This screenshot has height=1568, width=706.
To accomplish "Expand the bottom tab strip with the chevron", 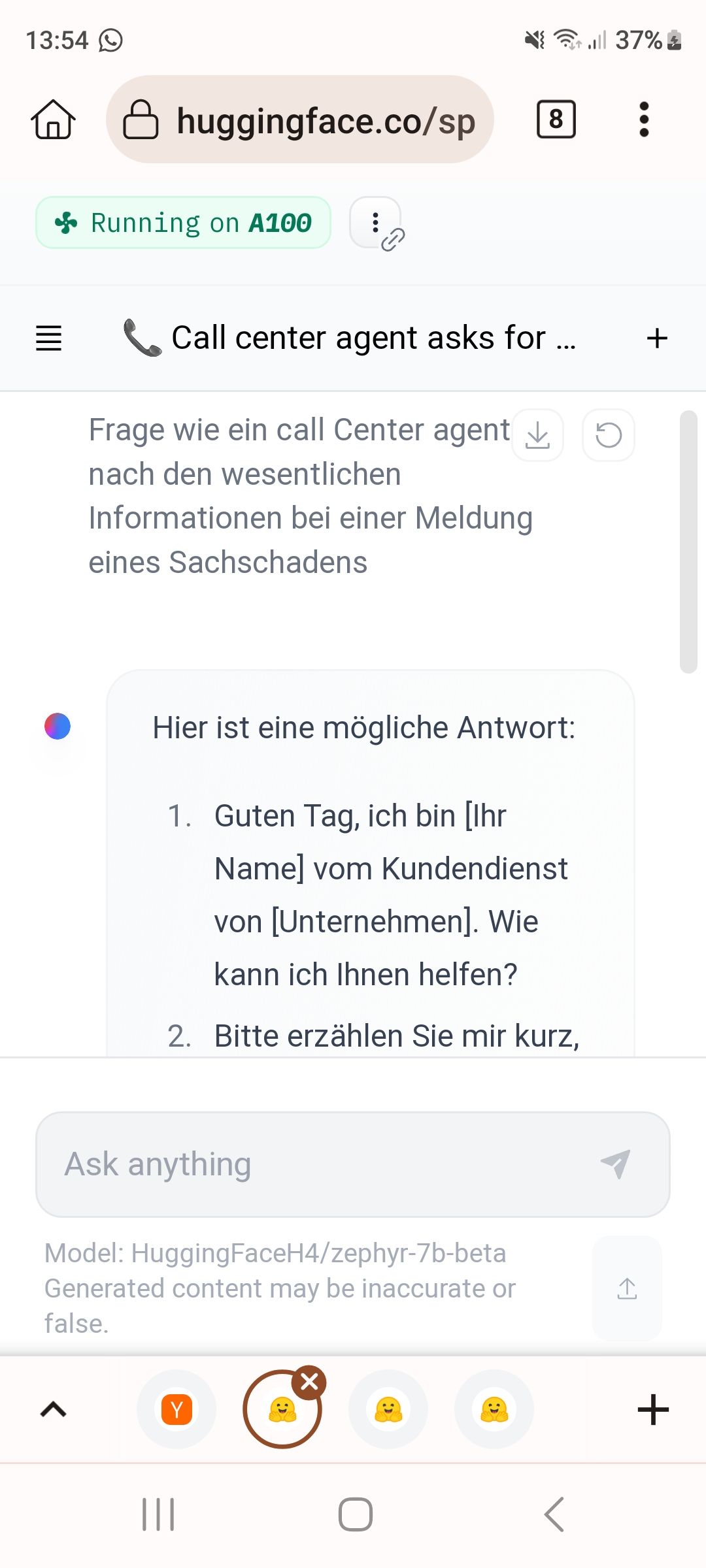I will [x=54, y=1409].
